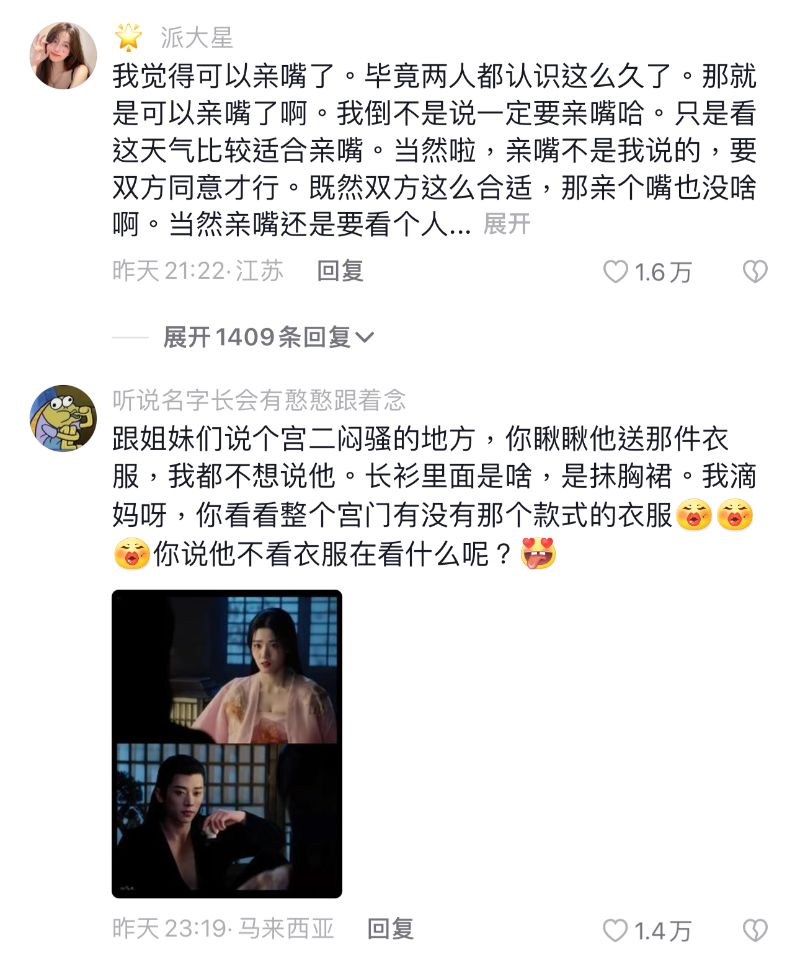The height and width of the screenshot is (966, 800).
Task: Open the username 听说名字长会有憨憨跟着念
Action: click(x=260, y=401)
